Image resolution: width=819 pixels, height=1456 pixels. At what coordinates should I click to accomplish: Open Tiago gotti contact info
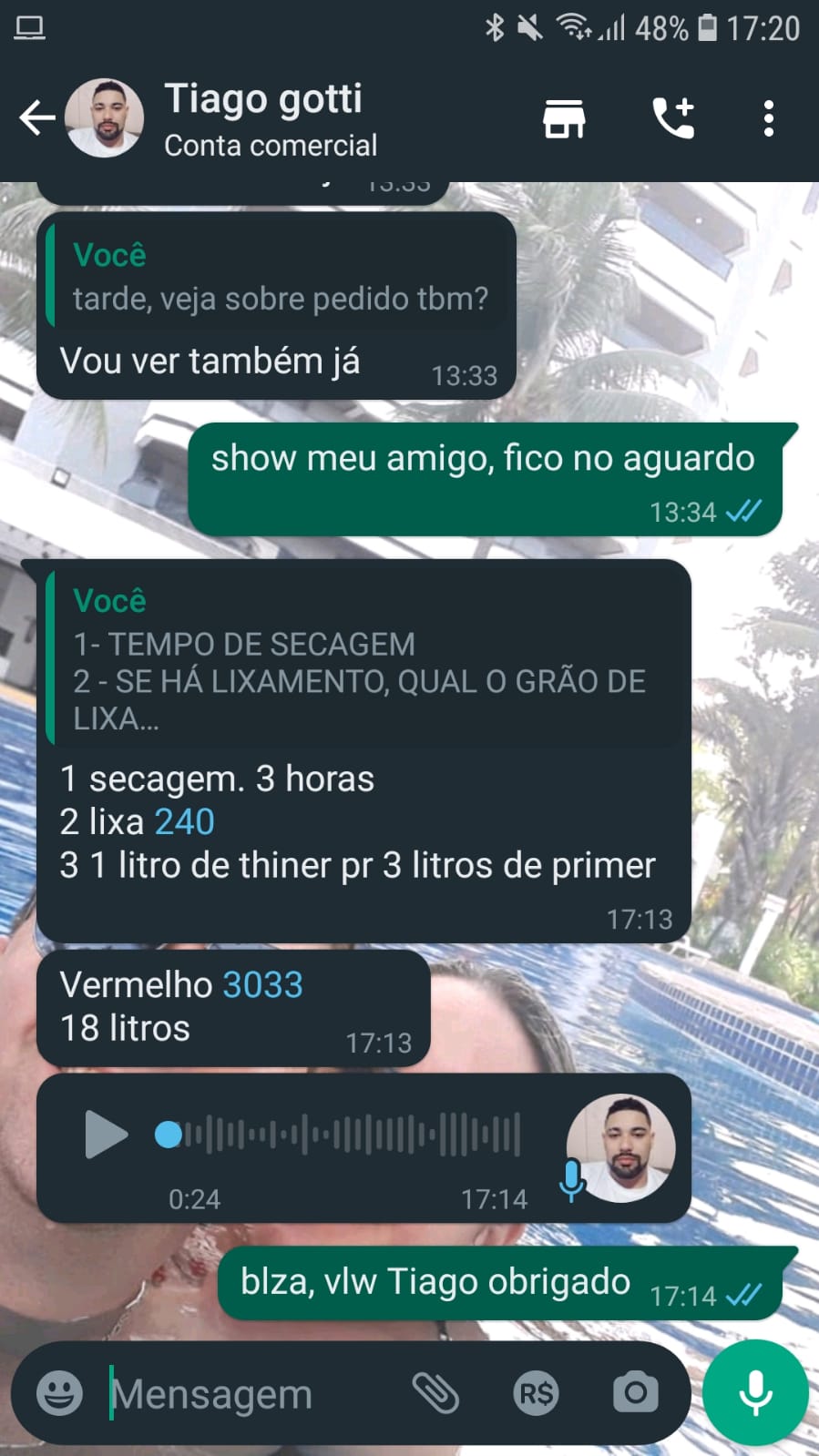[271, 118]
